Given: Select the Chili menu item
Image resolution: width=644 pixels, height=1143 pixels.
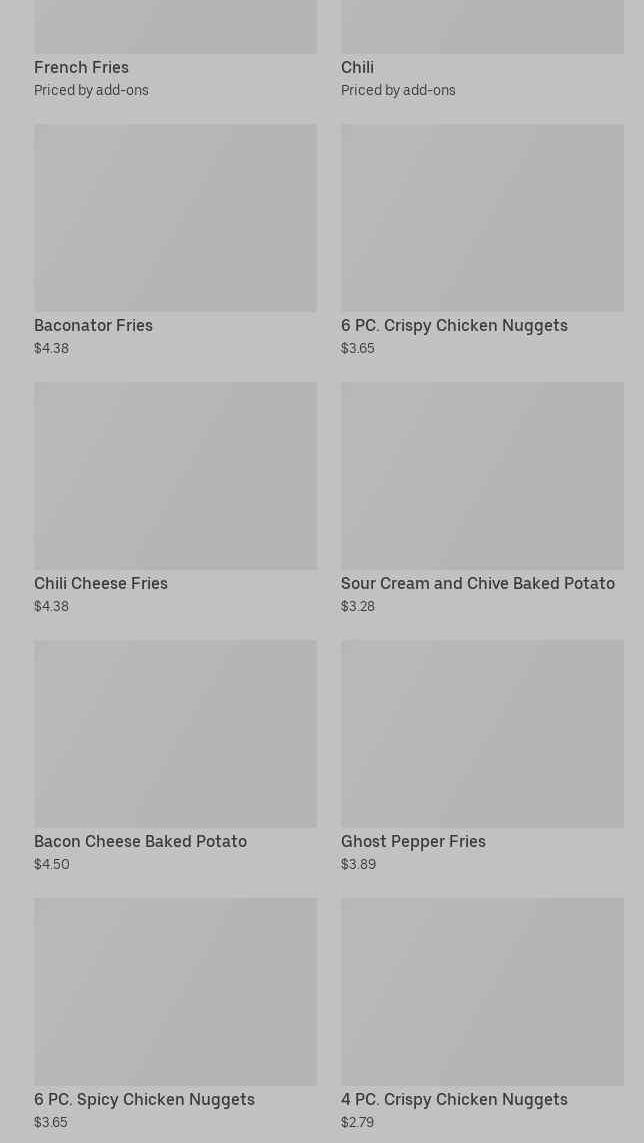Looking at the screenshot, I should (x=482, y=50).
